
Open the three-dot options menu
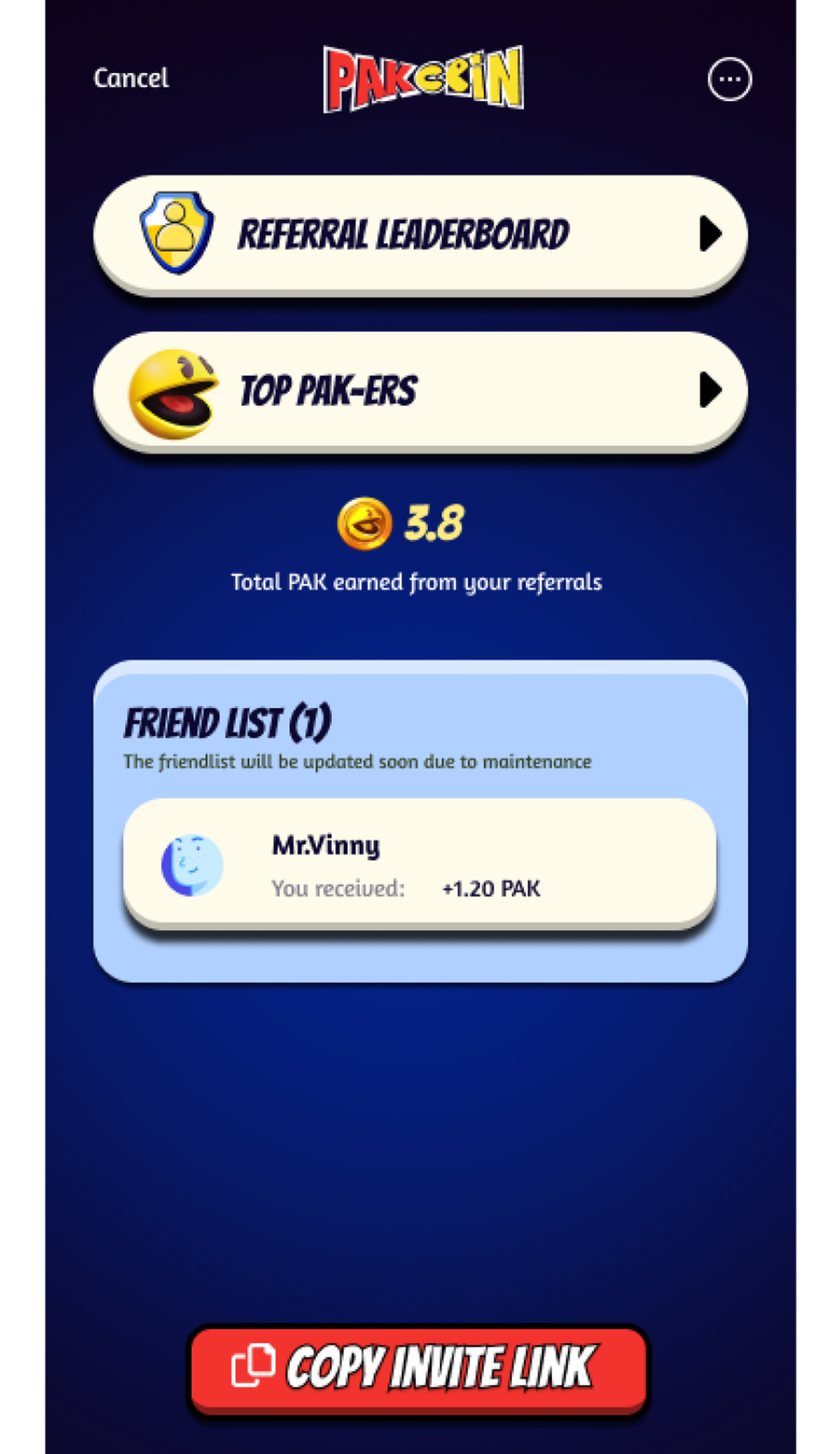729,79
